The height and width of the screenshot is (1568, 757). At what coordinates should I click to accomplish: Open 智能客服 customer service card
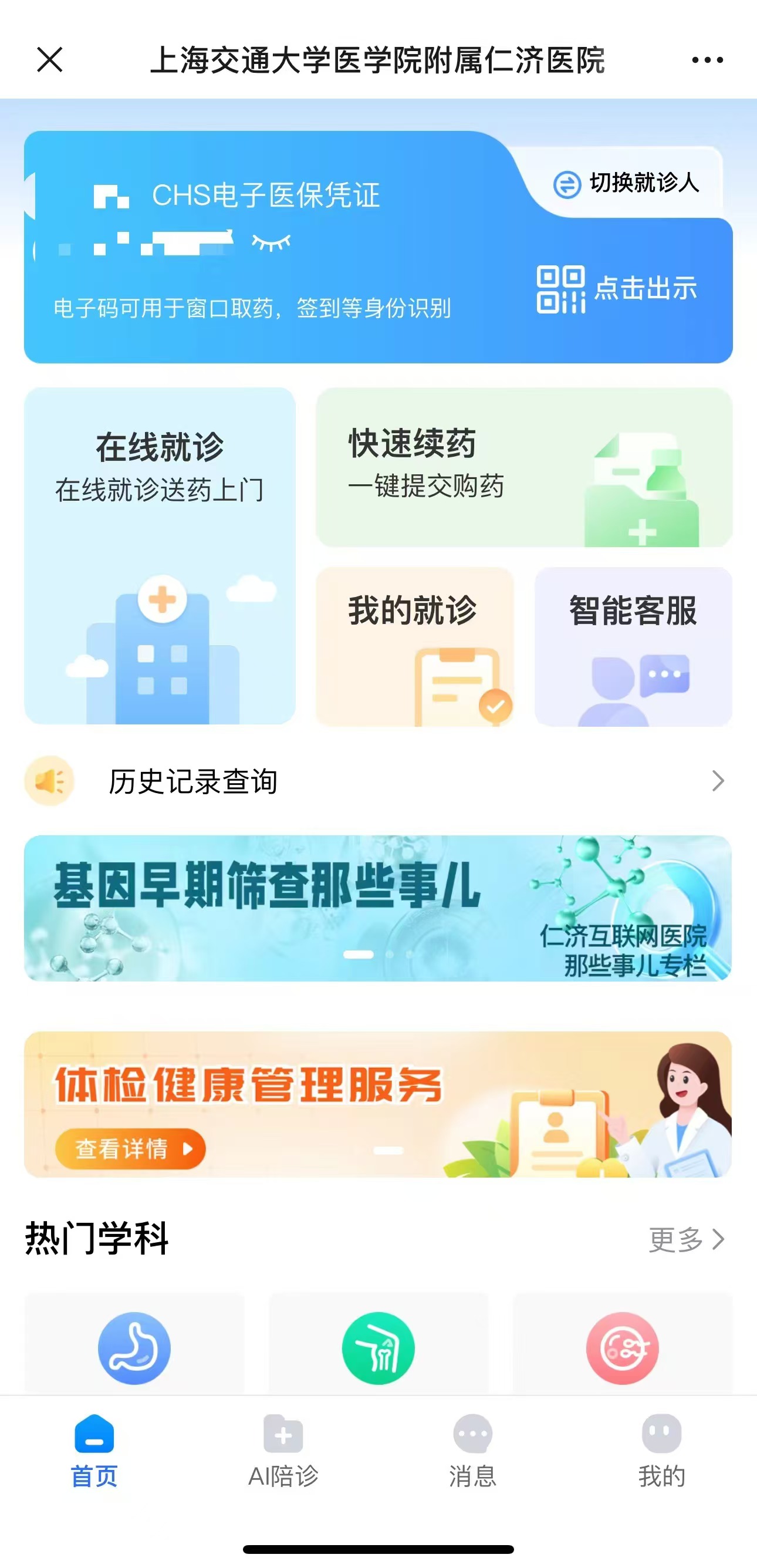point(633,646)
